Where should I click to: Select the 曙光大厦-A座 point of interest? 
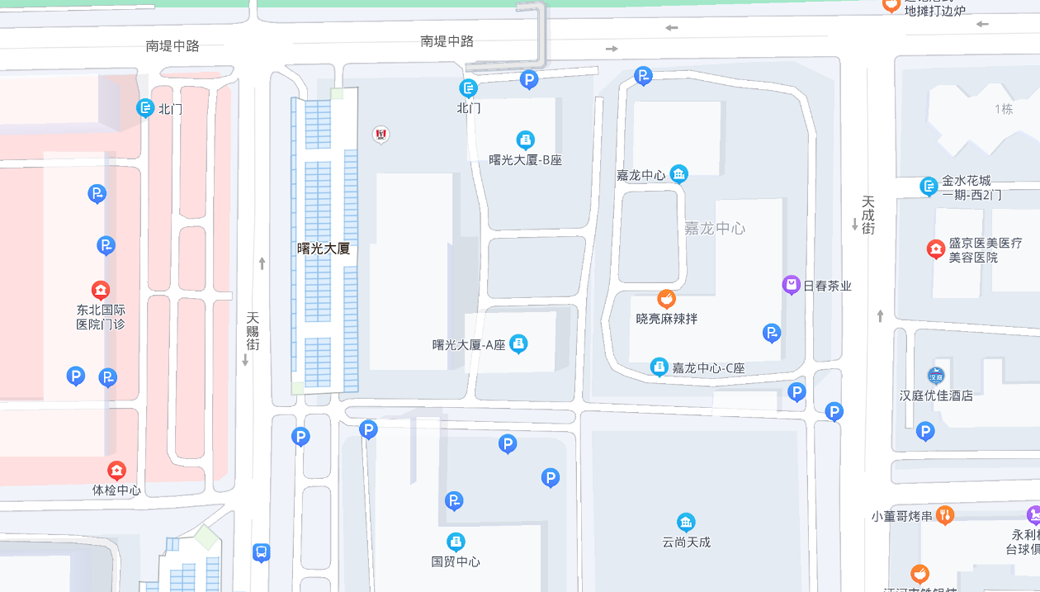[x=518, y=344]
